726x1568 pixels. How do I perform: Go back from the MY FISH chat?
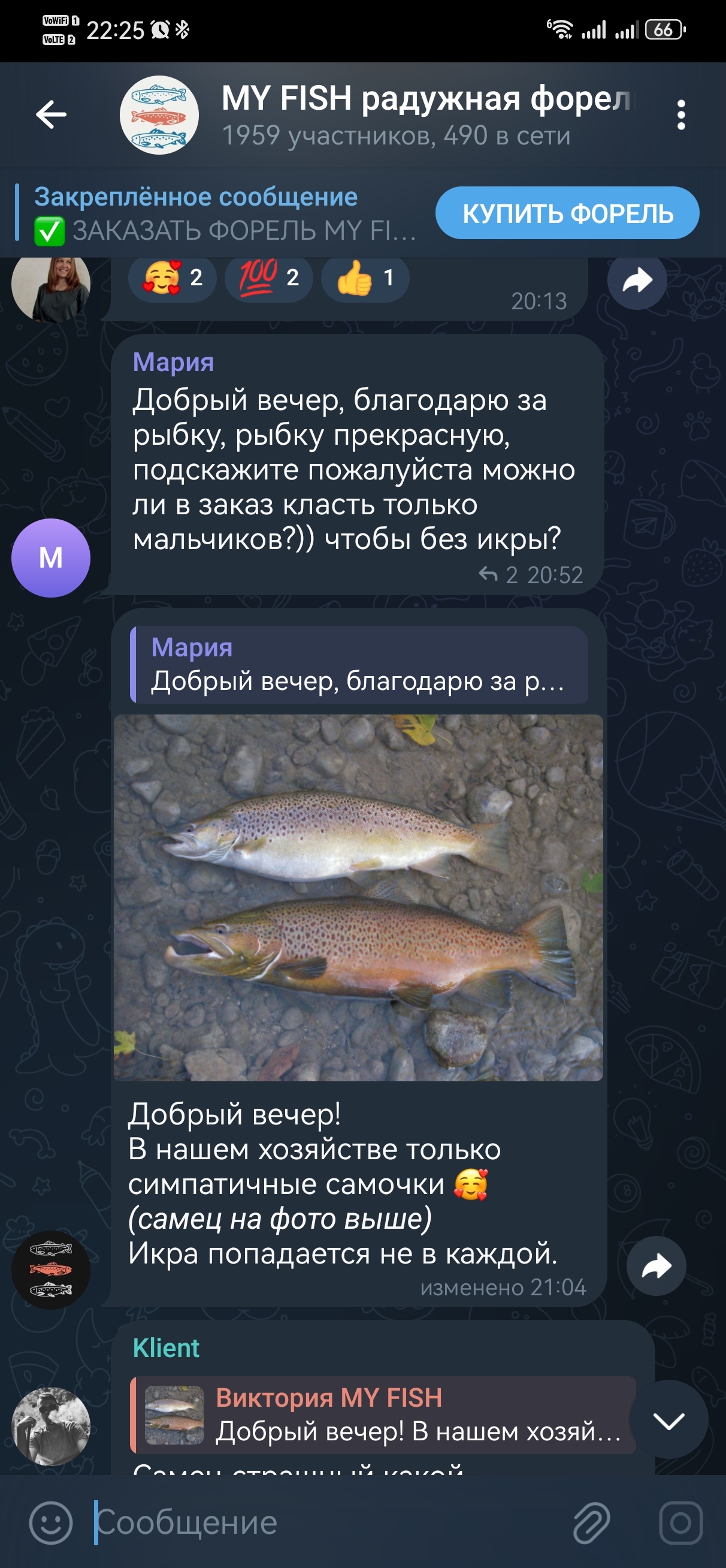pyautogui.click(x=51, y=114)
